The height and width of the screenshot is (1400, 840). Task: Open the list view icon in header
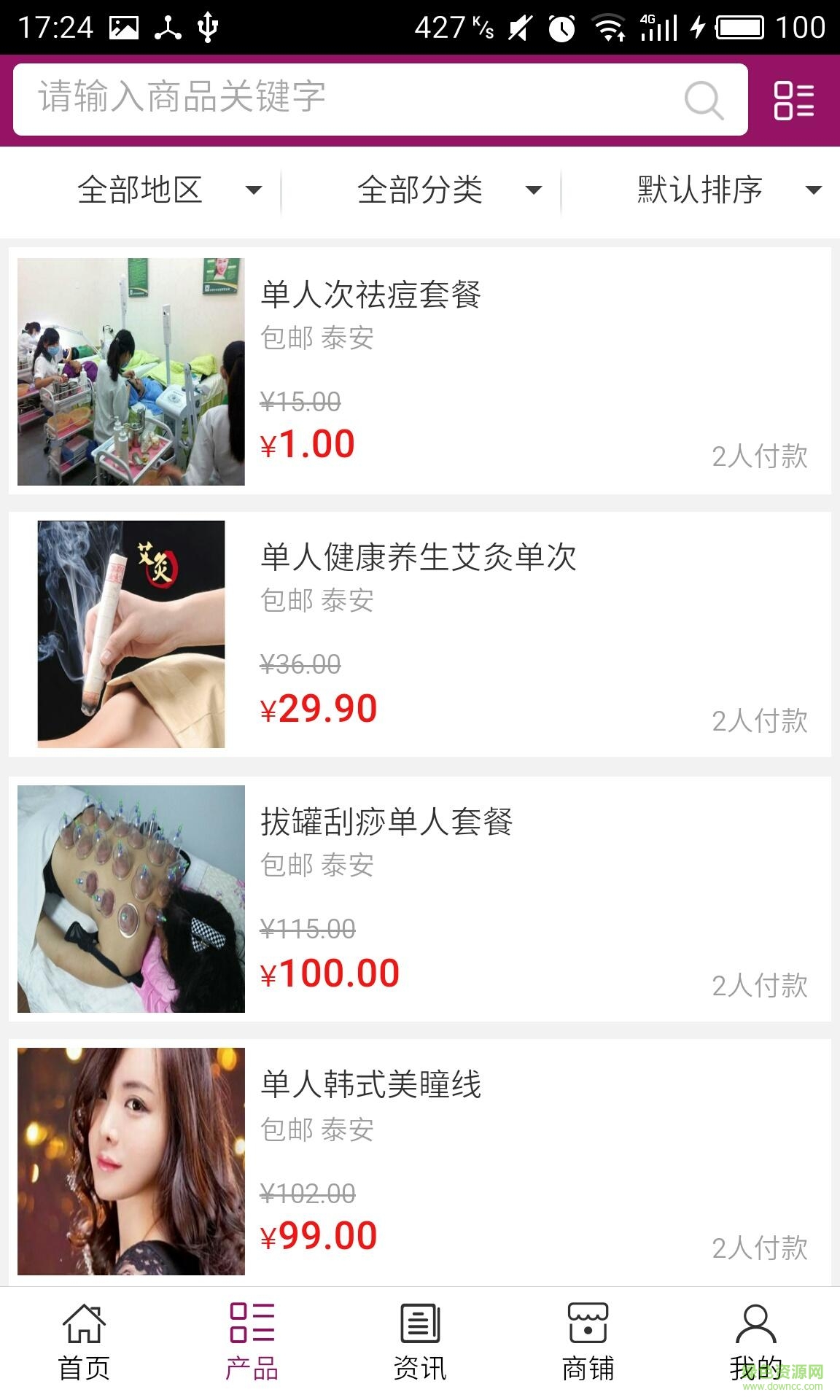click(793, 100)
